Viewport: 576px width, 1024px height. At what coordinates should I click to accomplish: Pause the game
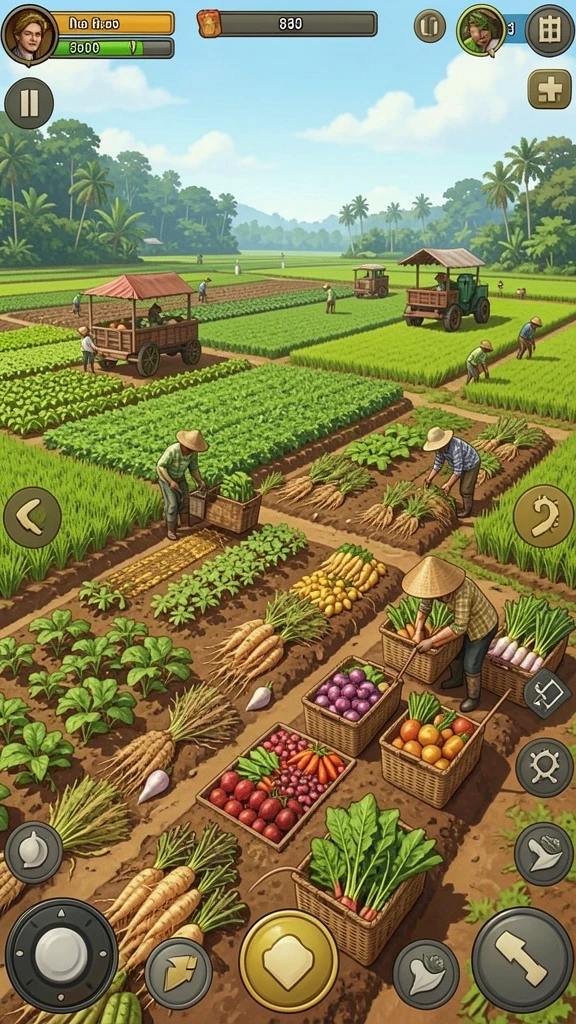coord(29,103)
